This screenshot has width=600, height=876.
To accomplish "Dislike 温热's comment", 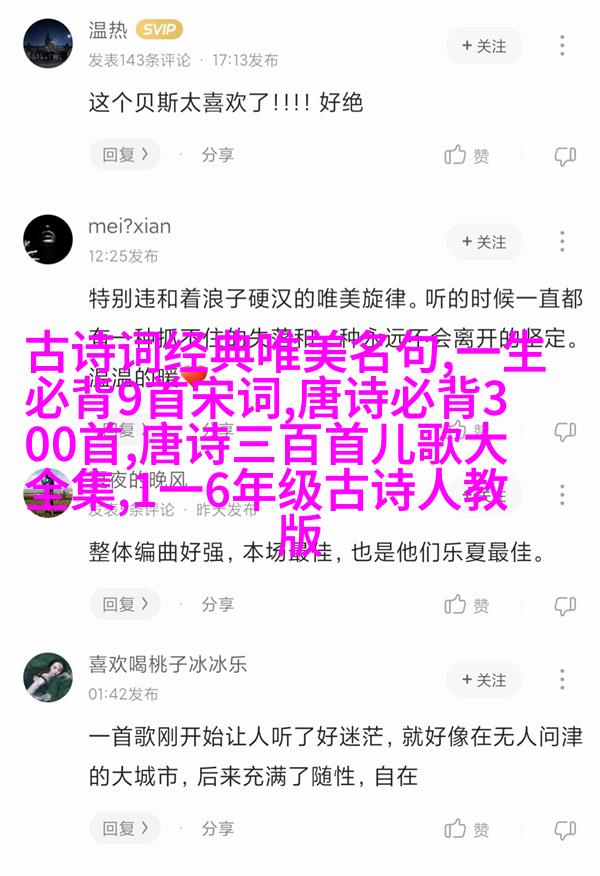I will click(565, 155).
